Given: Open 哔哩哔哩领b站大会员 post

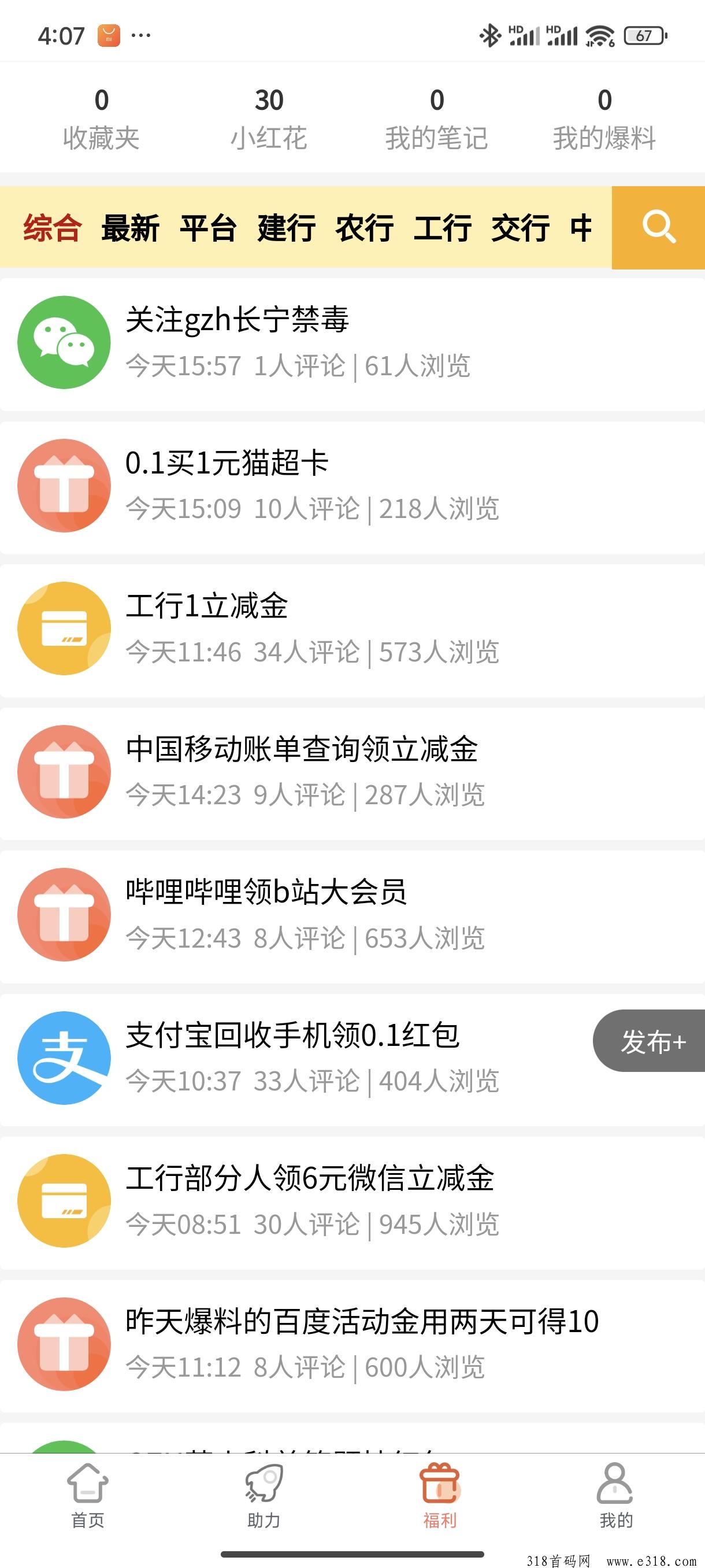Looking at the screenshot, I should pyautogui.click(x=352, y=916).
